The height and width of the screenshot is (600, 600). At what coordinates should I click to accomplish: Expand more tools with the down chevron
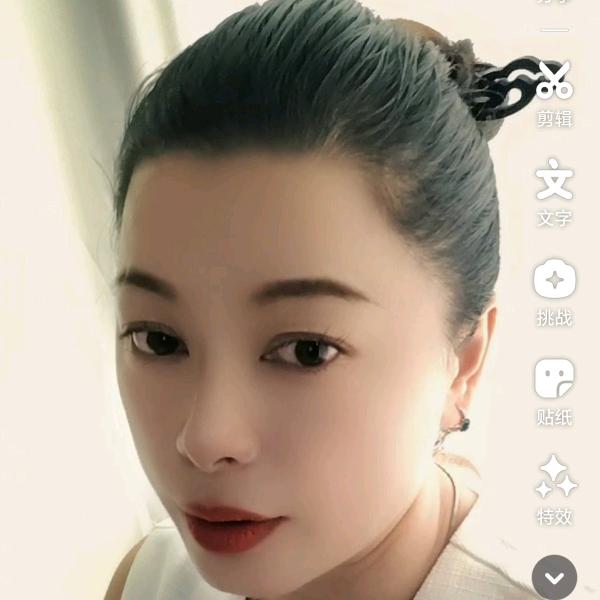554,577
